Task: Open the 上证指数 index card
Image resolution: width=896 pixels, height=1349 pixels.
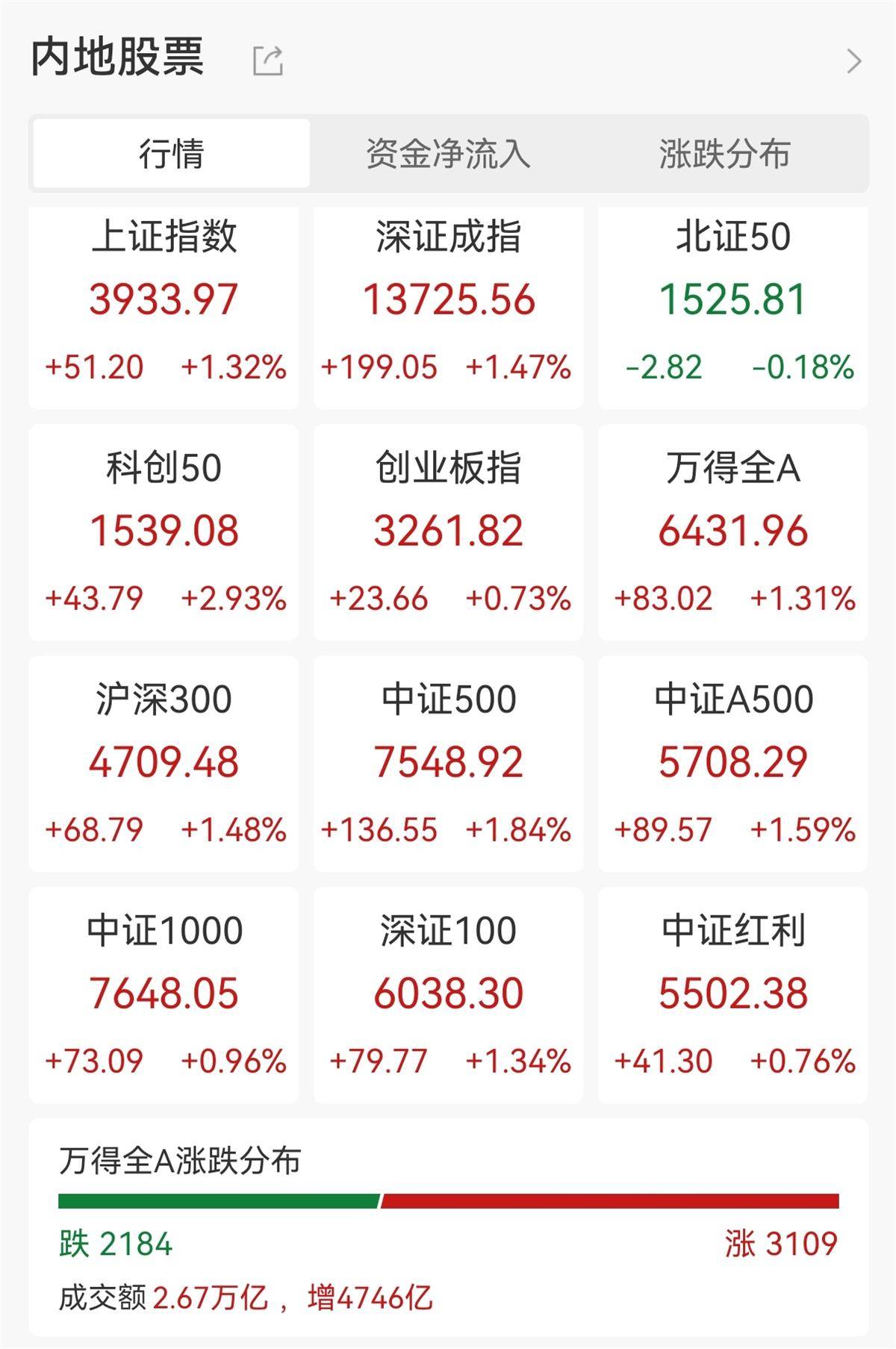Action: (x=164, y=306)
